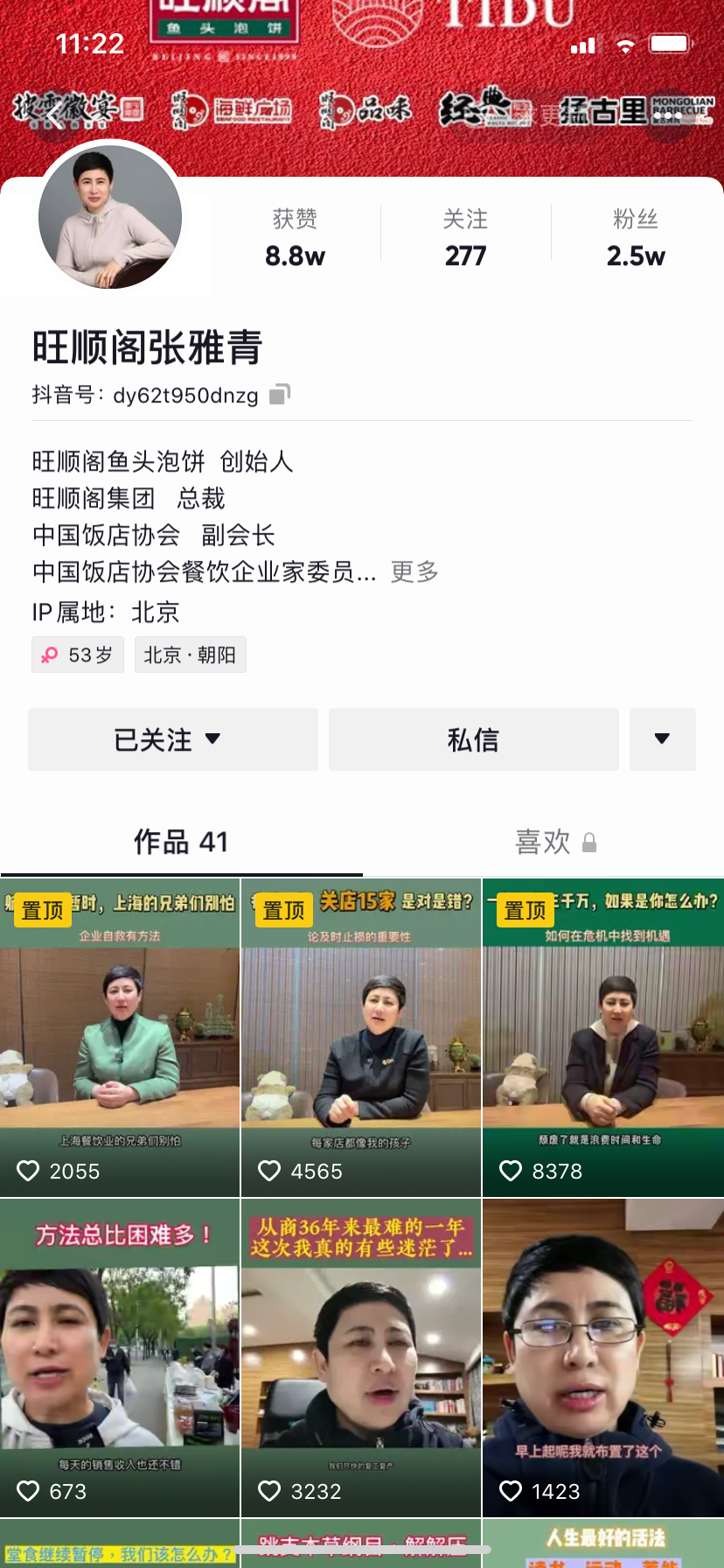This screenshot has width=724, height=1568.
Task: Open the 方法总比困难多 video
Action: point(120,1358)
